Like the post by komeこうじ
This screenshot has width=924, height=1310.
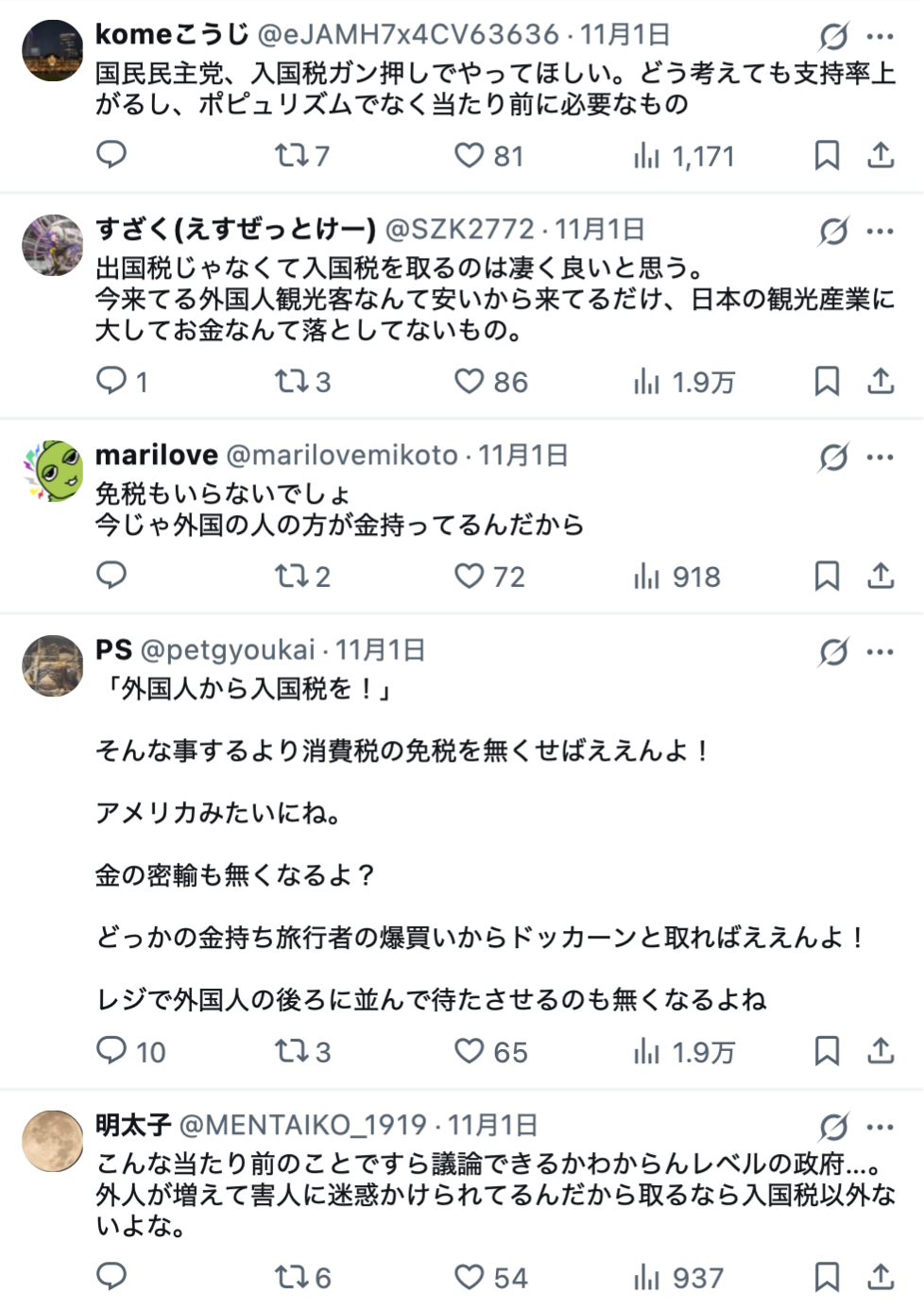[x=469, y=155]
